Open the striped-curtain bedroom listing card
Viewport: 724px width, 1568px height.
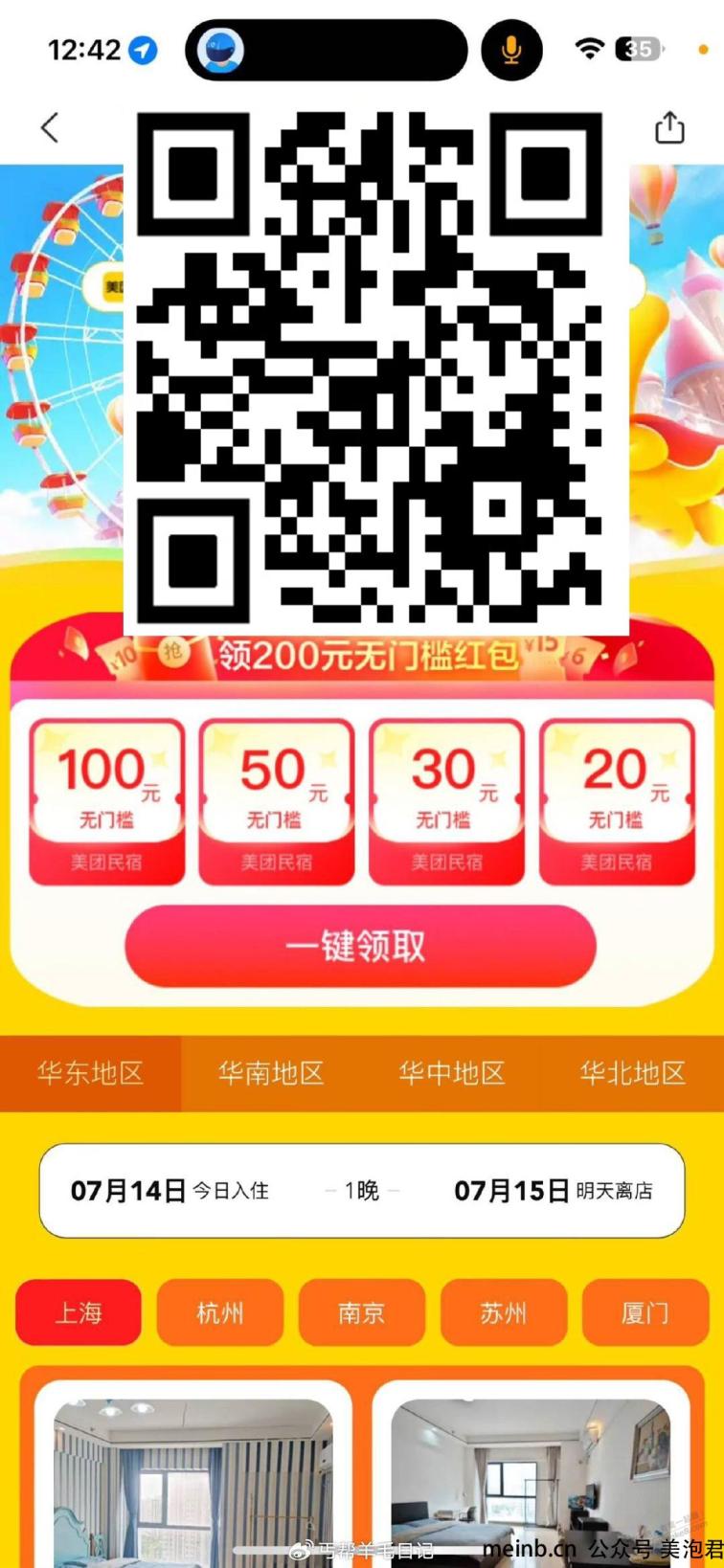coord(192,1474)
